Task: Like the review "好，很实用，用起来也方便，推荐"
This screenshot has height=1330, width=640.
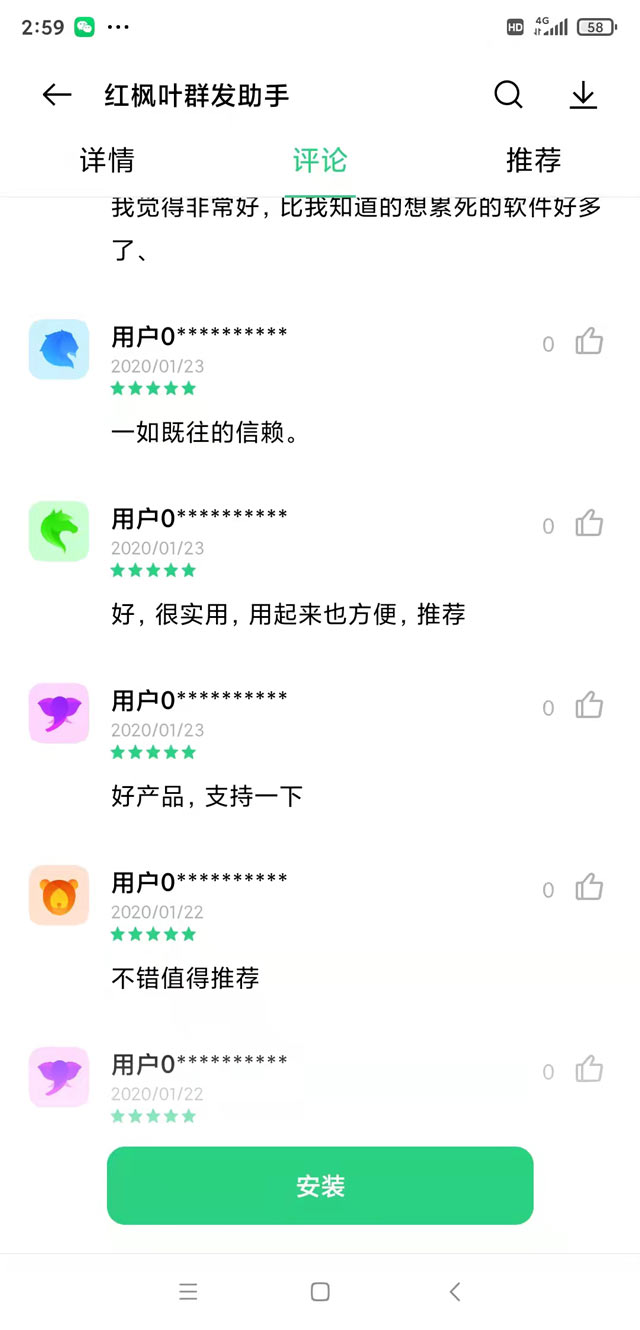Action: click(589, 525)
